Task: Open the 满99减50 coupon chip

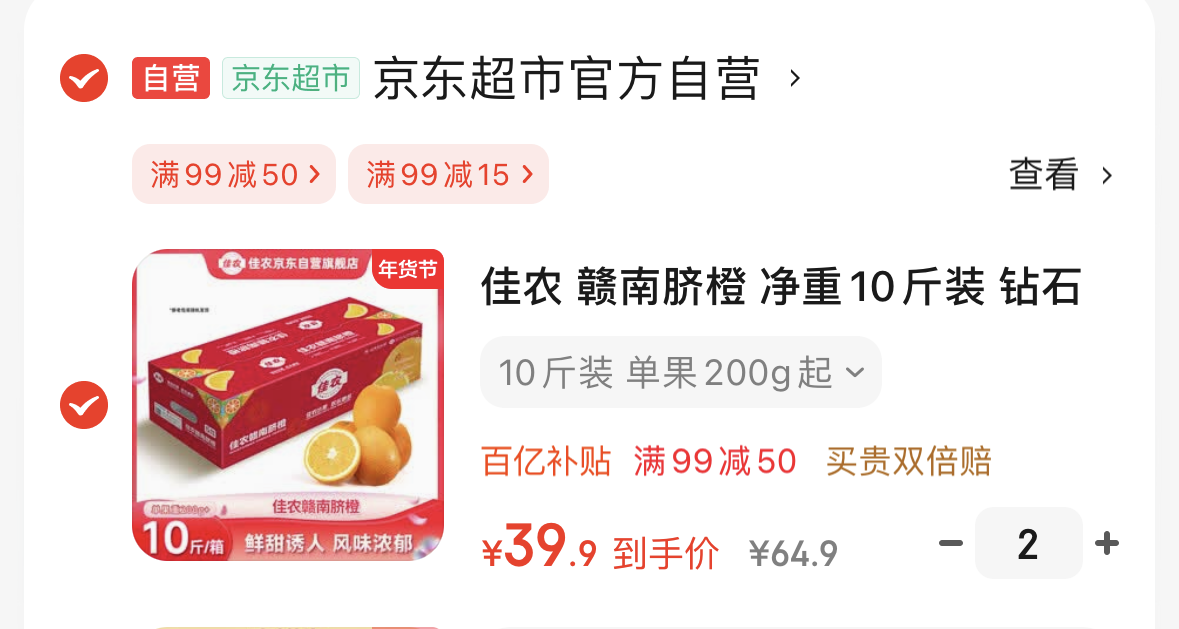Action: point(236,175)
